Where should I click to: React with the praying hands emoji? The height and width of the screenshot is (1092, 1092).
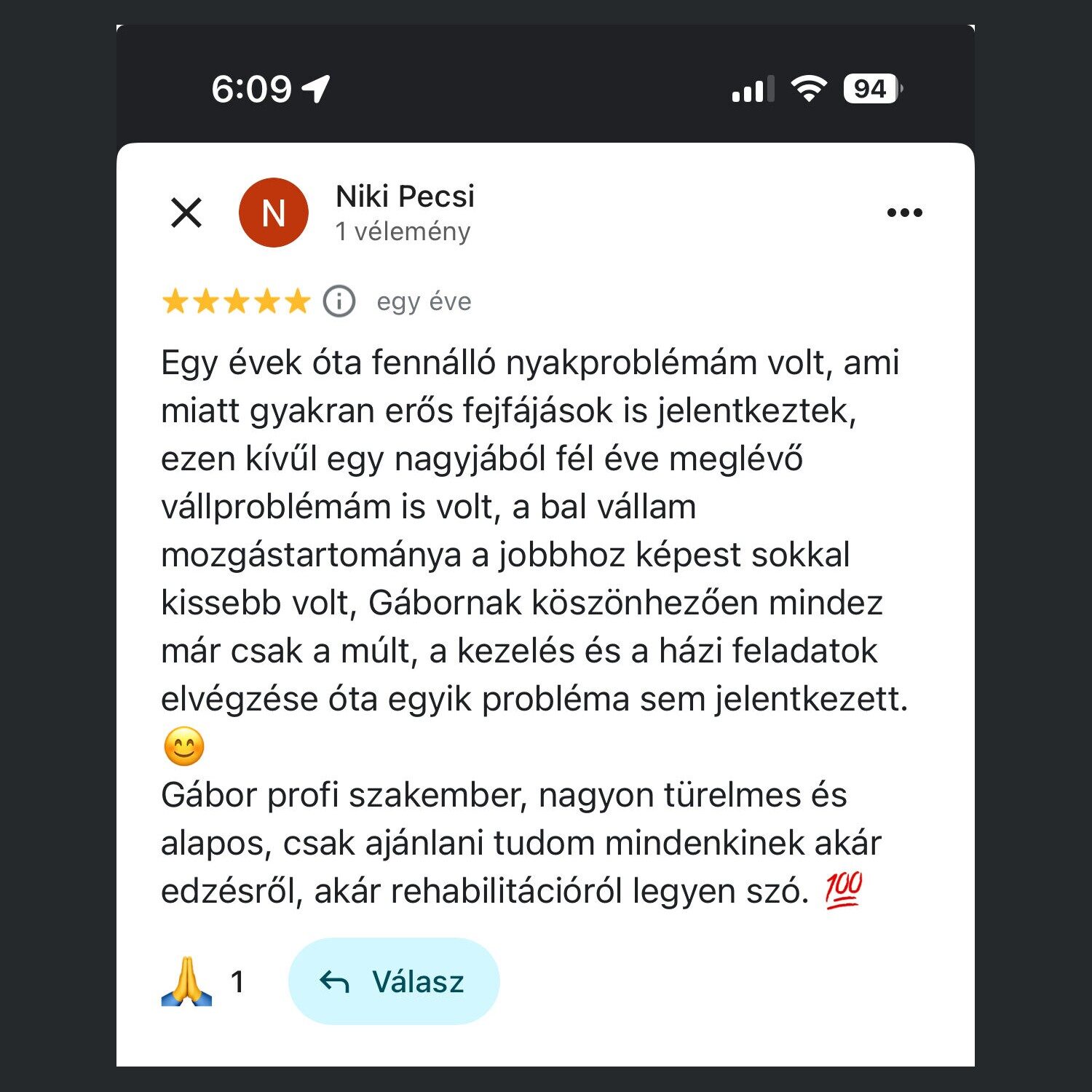(x=187, y=981)
